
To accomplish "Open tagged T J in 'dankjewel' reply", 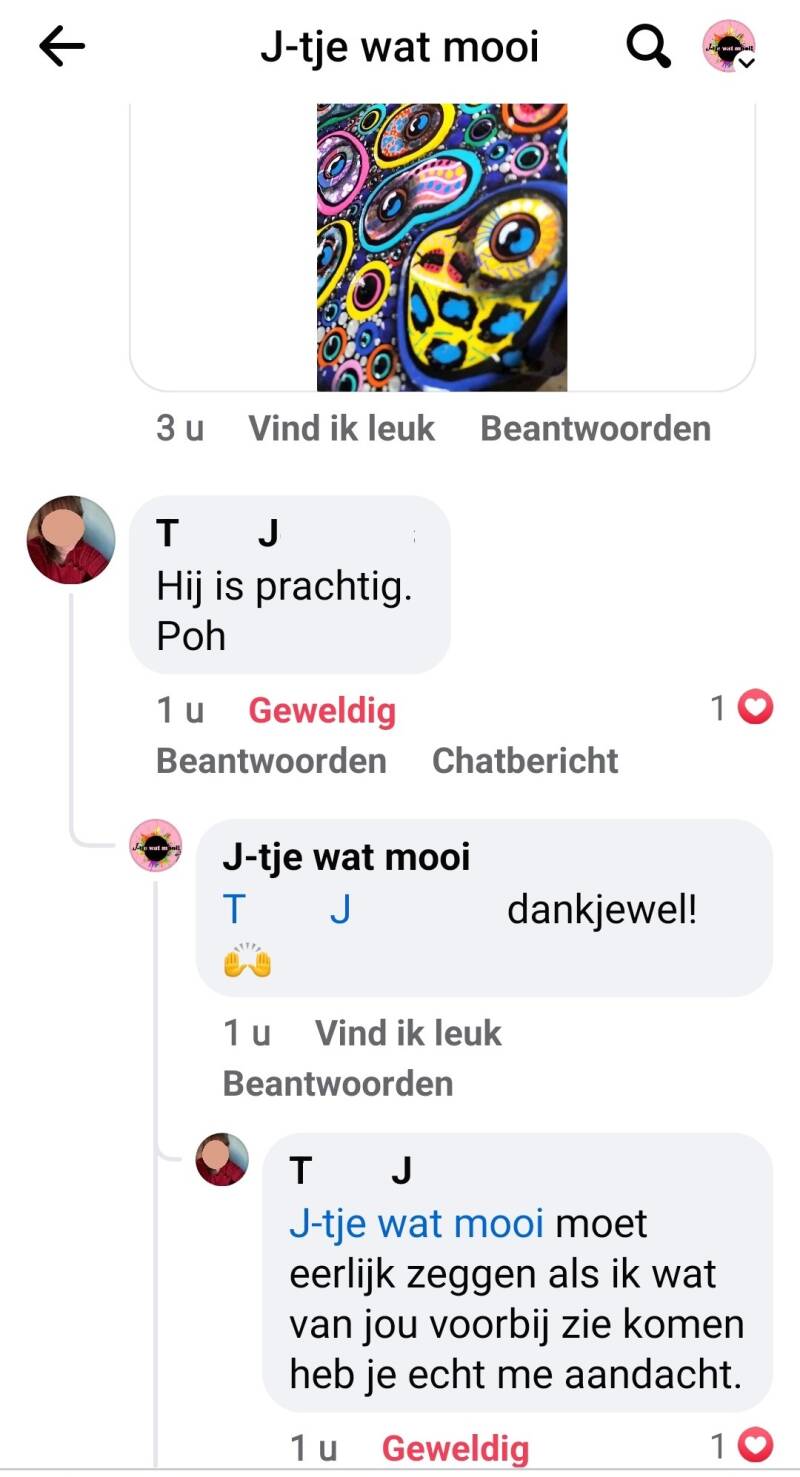I will 286,911.
